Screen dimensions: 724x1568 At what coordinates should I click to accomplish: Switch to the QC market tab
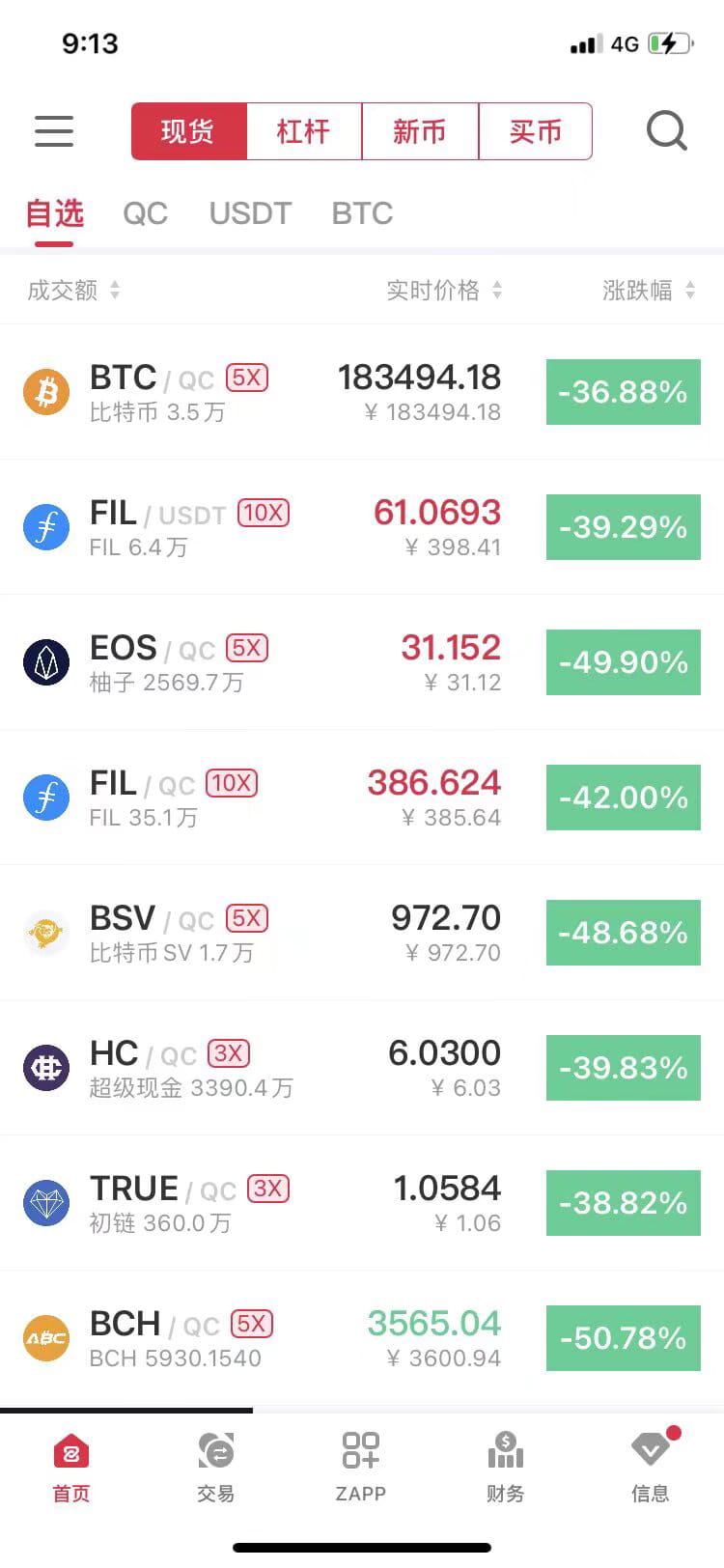(x=146, y=213)
